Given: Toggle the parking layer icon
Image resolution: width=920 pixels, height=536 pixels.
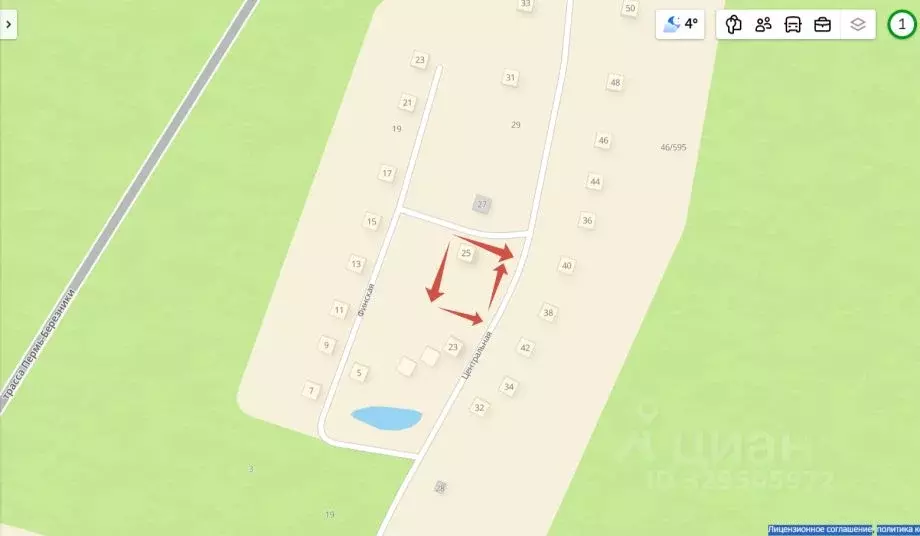Looking at the screenshot, I should 734,24.
